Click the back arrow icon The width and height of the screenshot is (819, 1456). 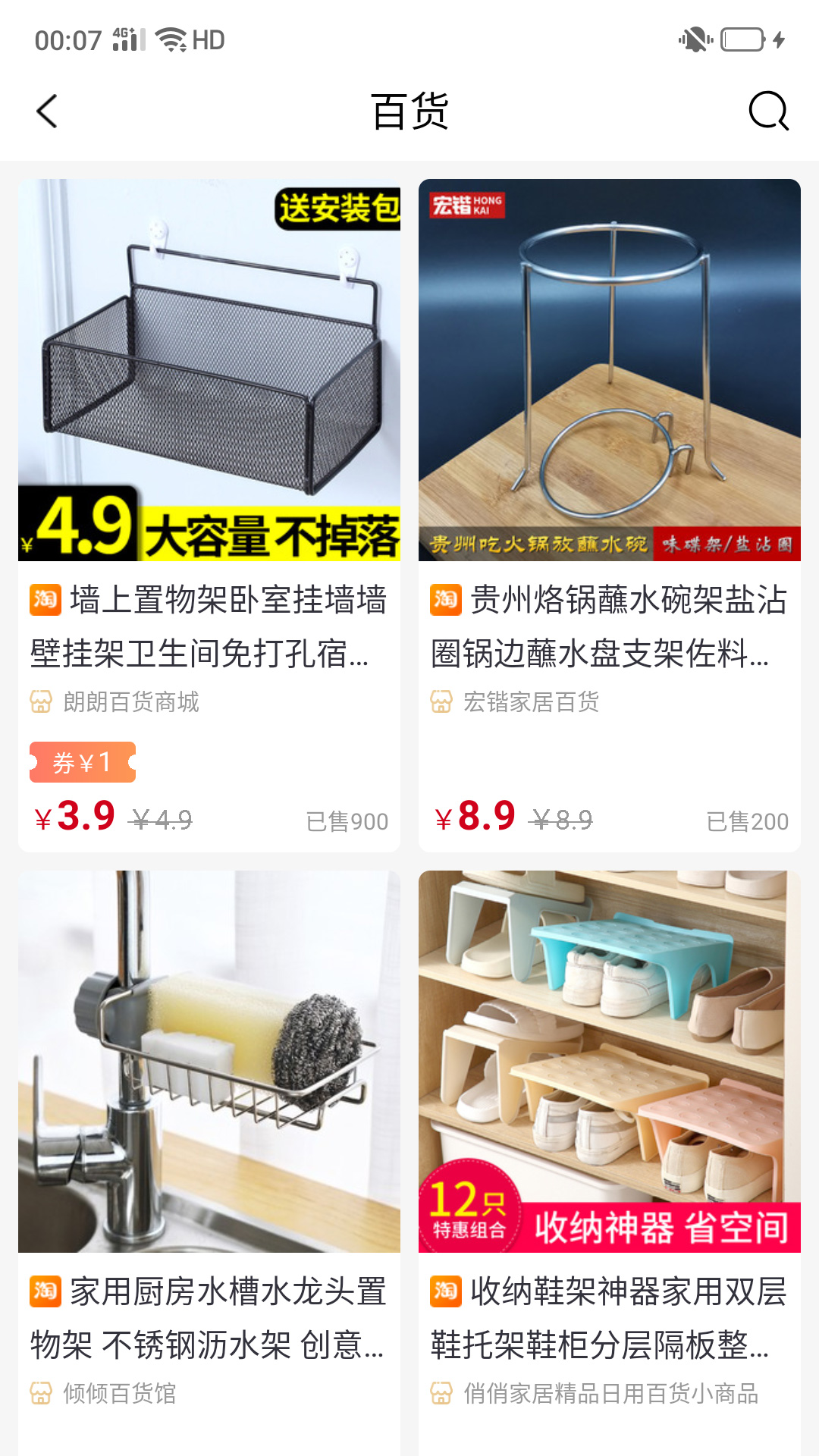pyautogui.click(x=48, y=111)
